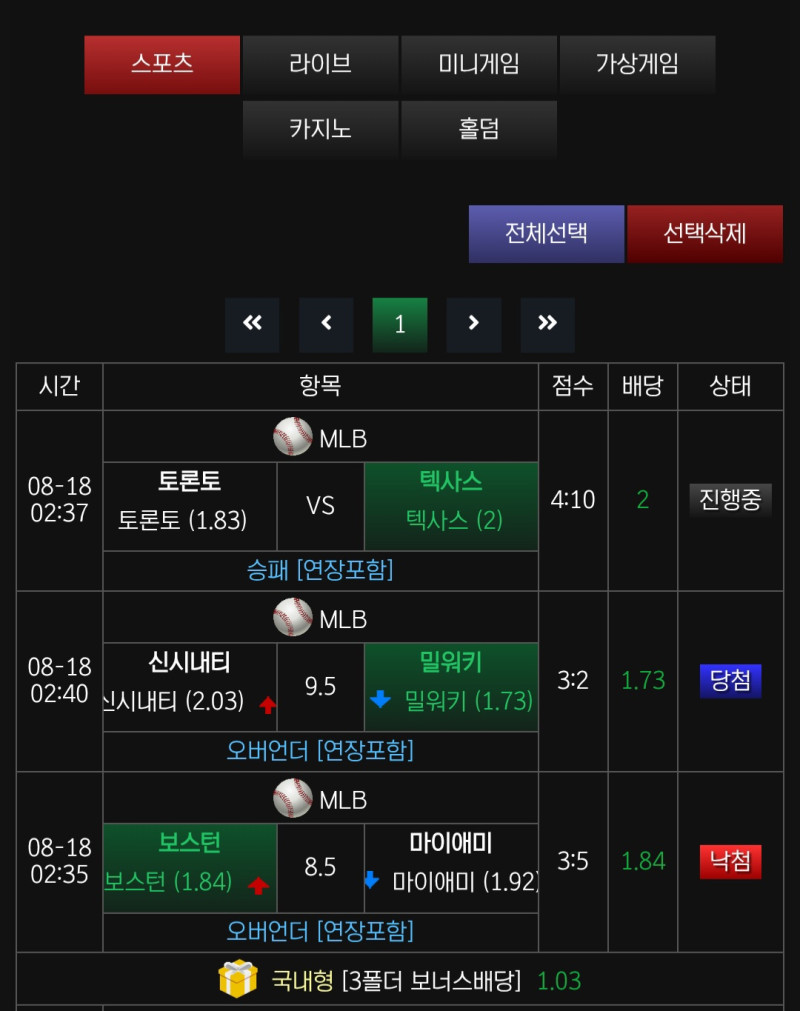Tap the 전체선택 button
The height and width of the screenshot is (1011, 800).
546,234
